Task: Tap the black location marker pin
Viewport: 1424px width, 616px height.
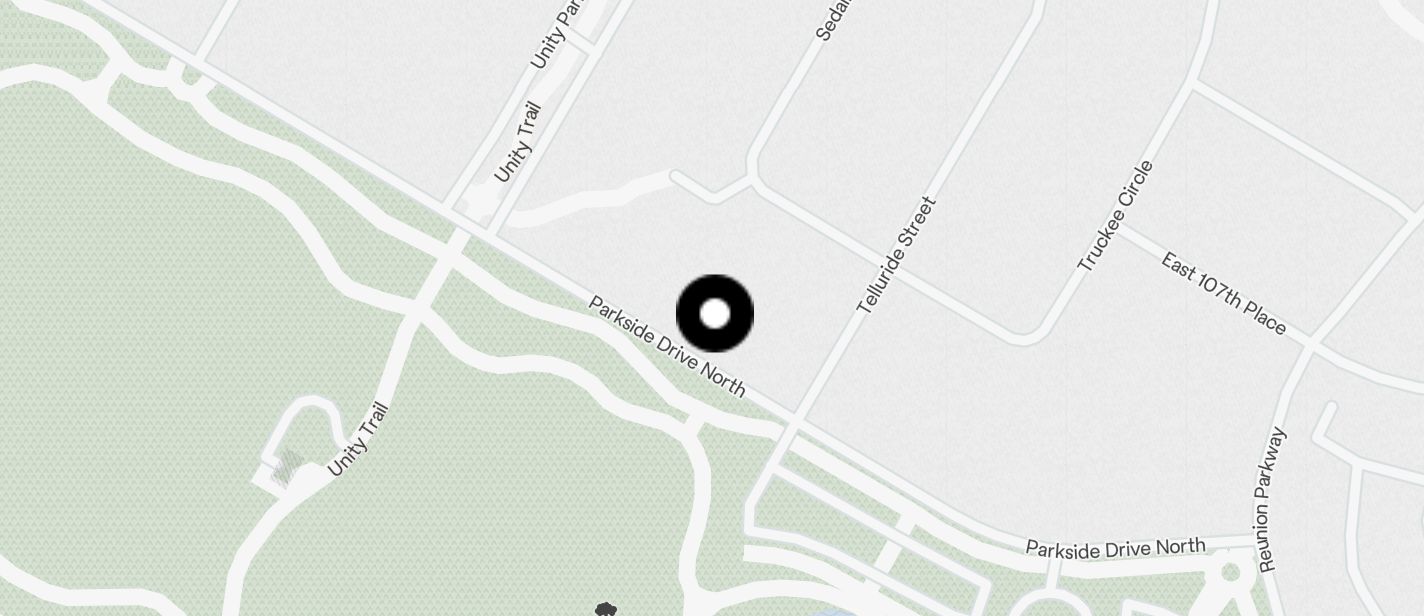Action: click(715, 313)
